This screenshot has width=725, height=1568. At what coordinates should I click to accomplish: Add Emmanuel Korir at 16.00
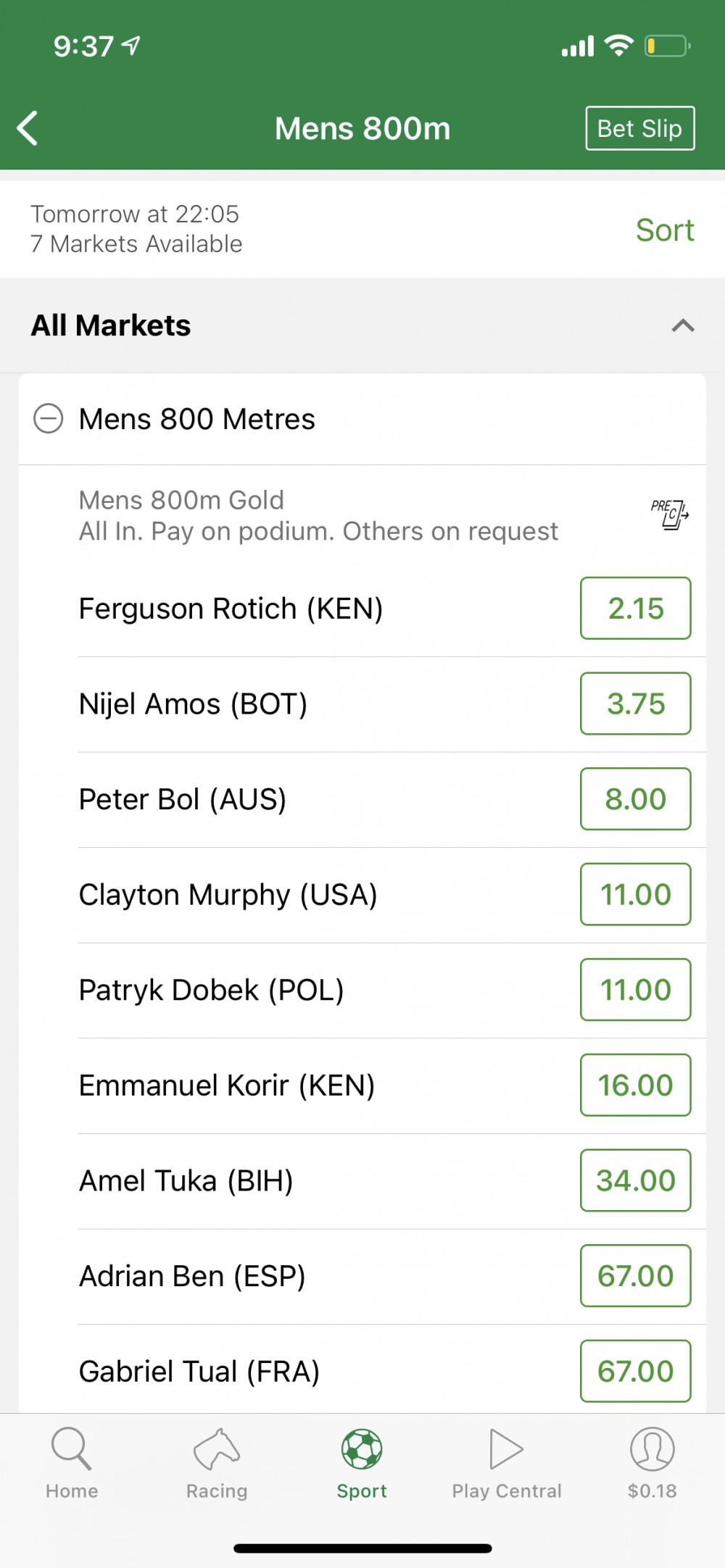coord(635,1085)
